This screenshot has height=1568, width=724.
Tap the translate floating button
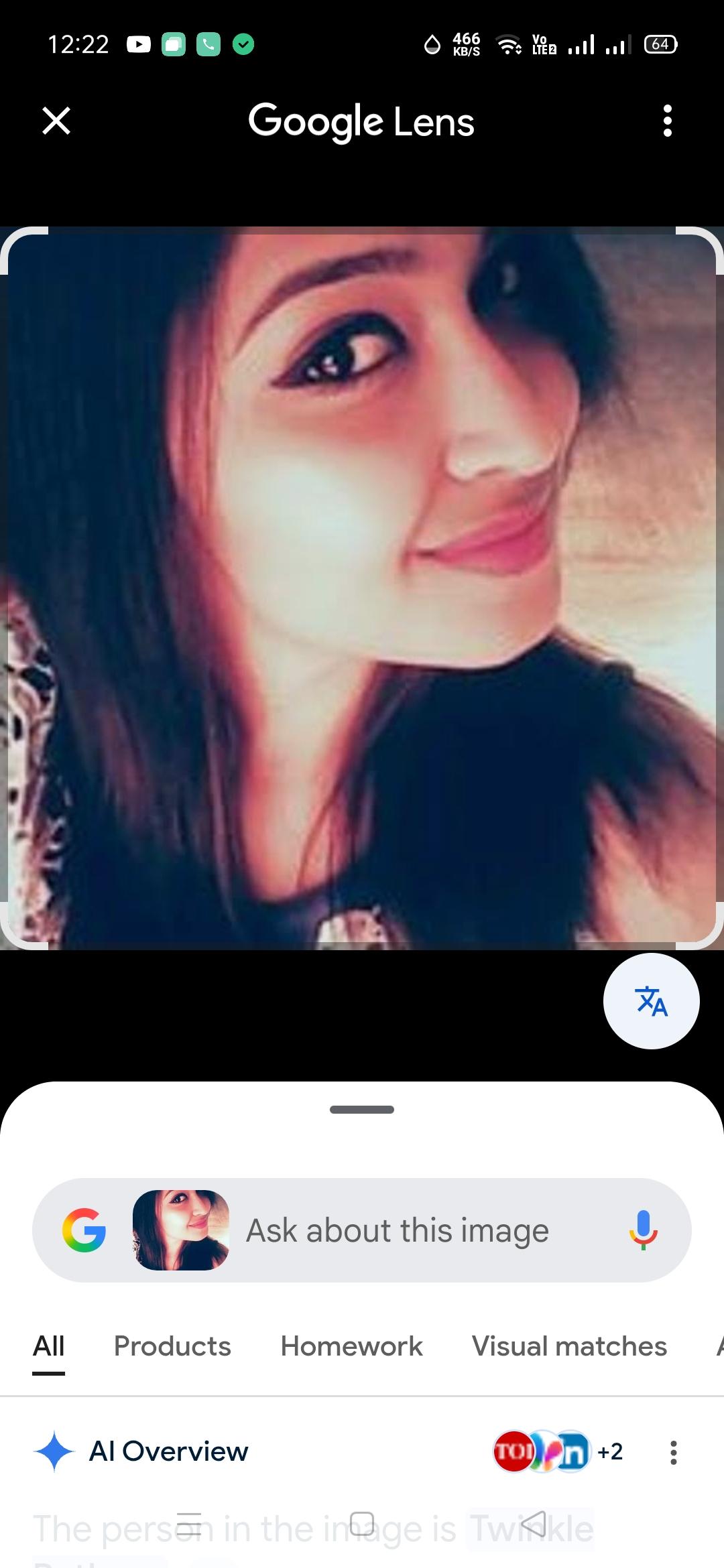pyautogui.click(x=651, y=1001)
